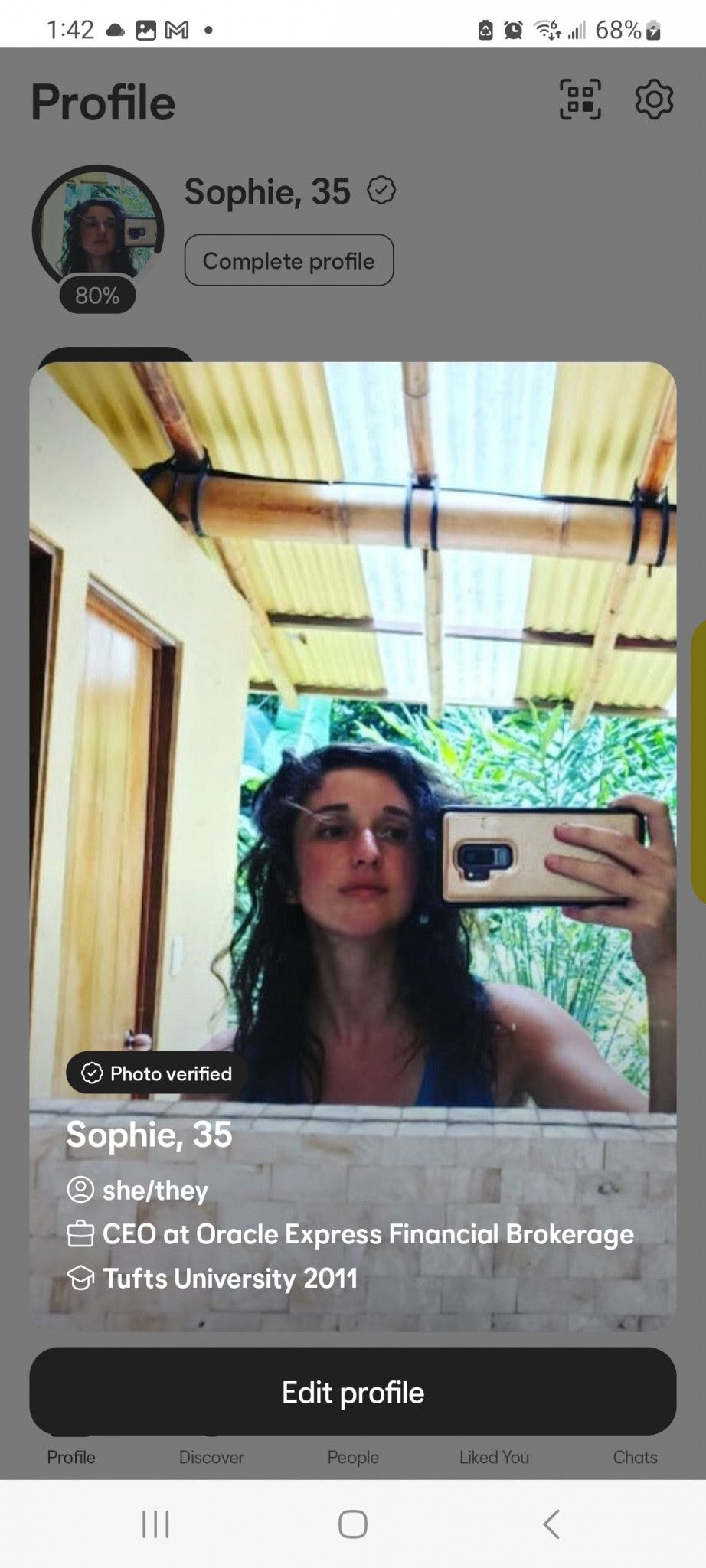Switch to the Discover tab
The width and height of the screenshot is (706, 1568).
(211, 1456)
